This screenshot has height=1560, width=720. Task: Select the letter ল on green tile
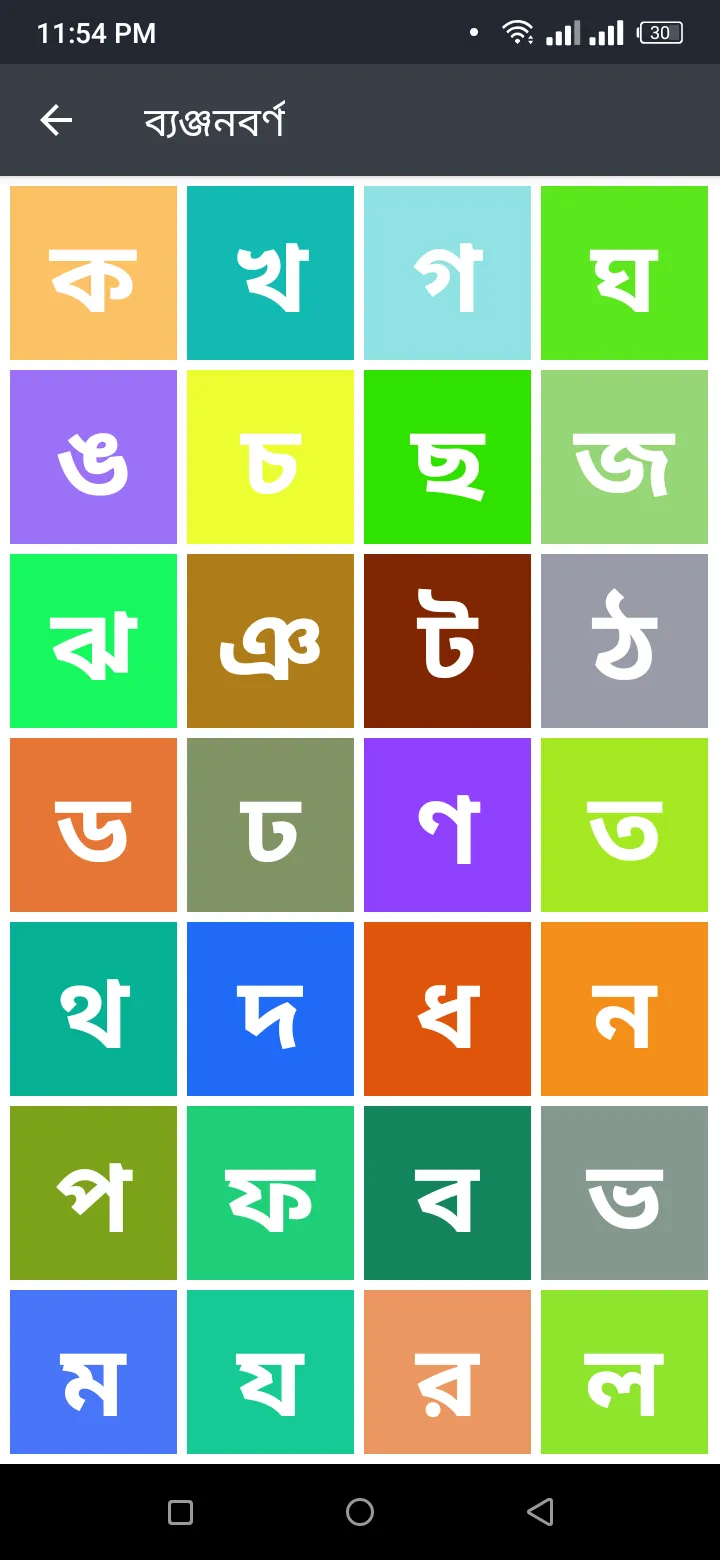[x=624, y=1376]
